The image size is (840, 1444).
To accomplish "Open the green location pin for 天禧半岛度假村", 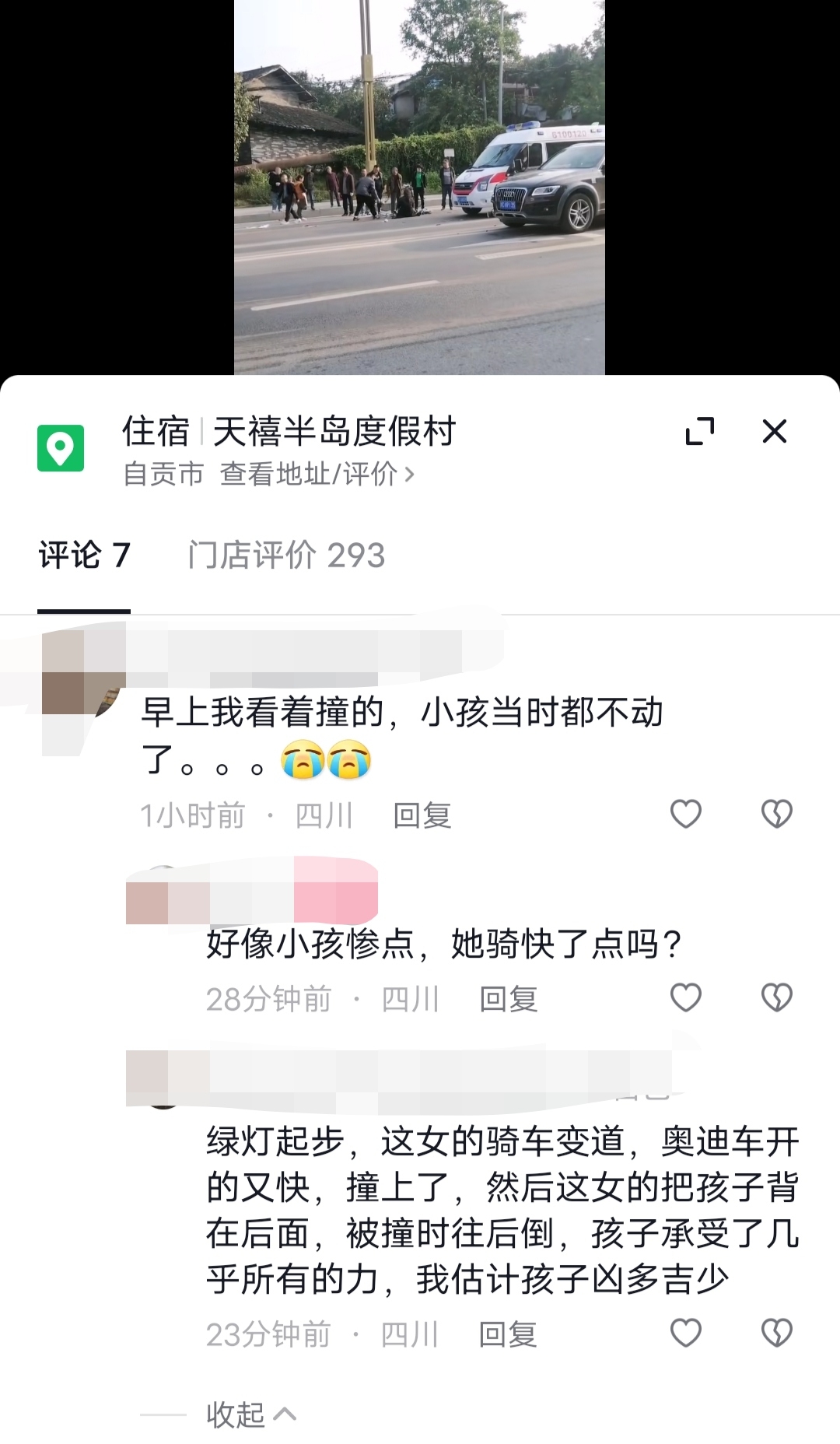I will [61, 448].
